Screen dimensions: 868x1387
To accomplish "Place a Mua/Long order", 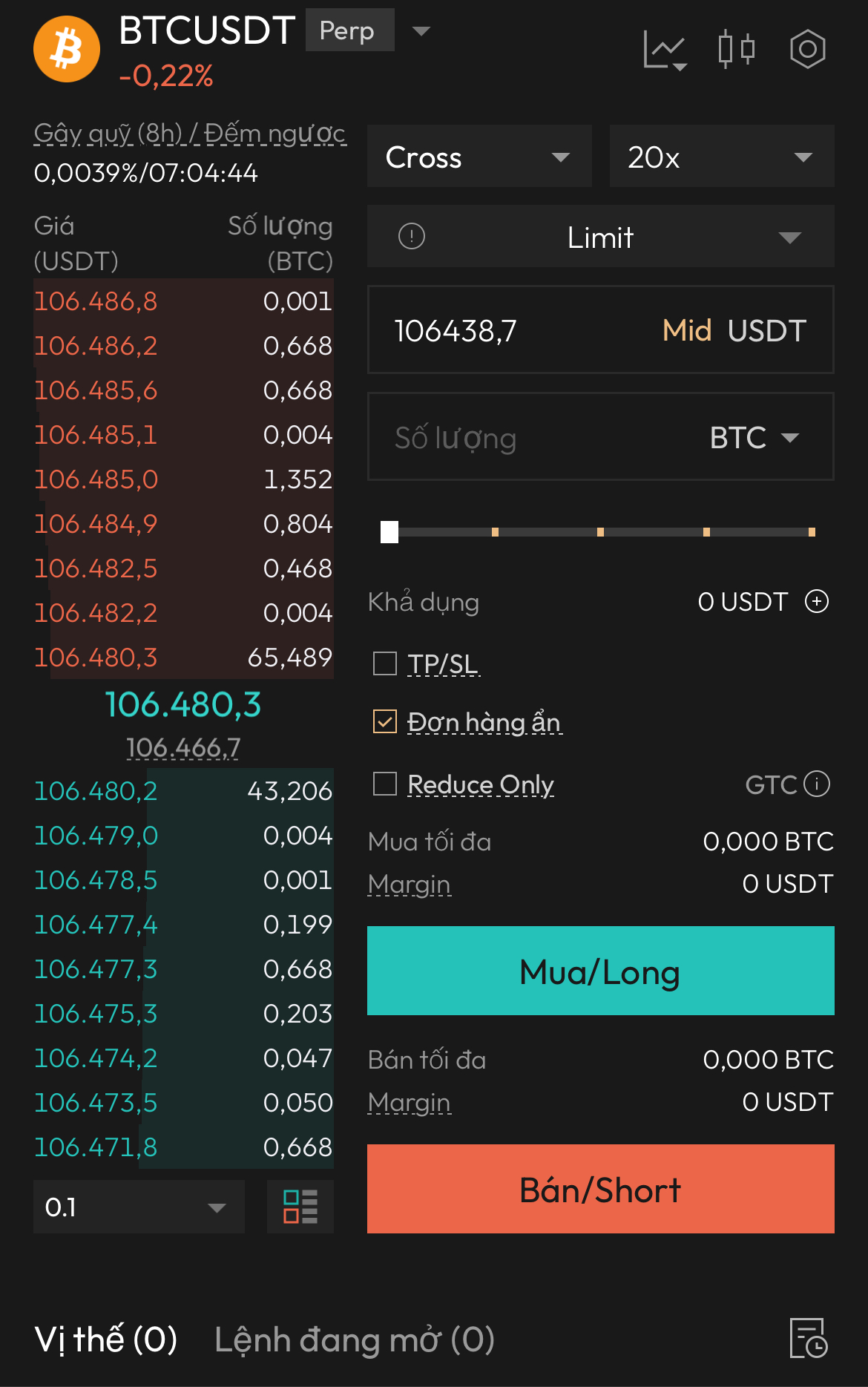I will pyautogui.click(x=600, y=971).
